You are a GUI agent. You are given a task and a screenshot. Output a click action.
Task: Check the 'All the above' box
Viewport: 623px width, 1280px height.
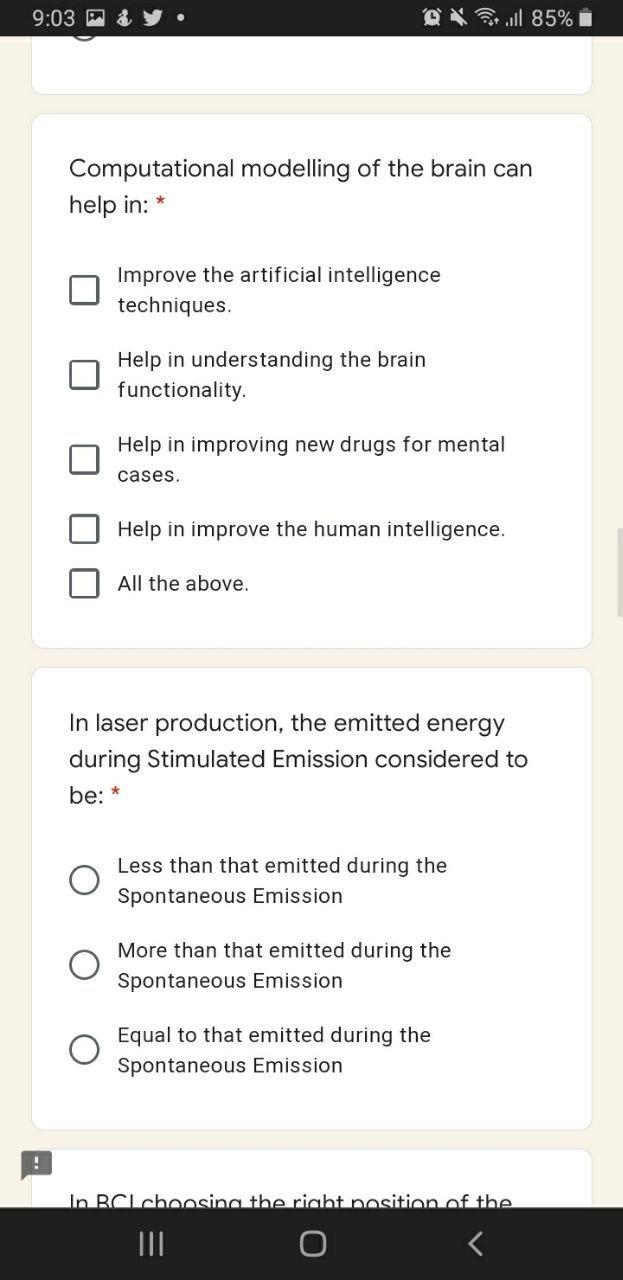click(84, 583)
